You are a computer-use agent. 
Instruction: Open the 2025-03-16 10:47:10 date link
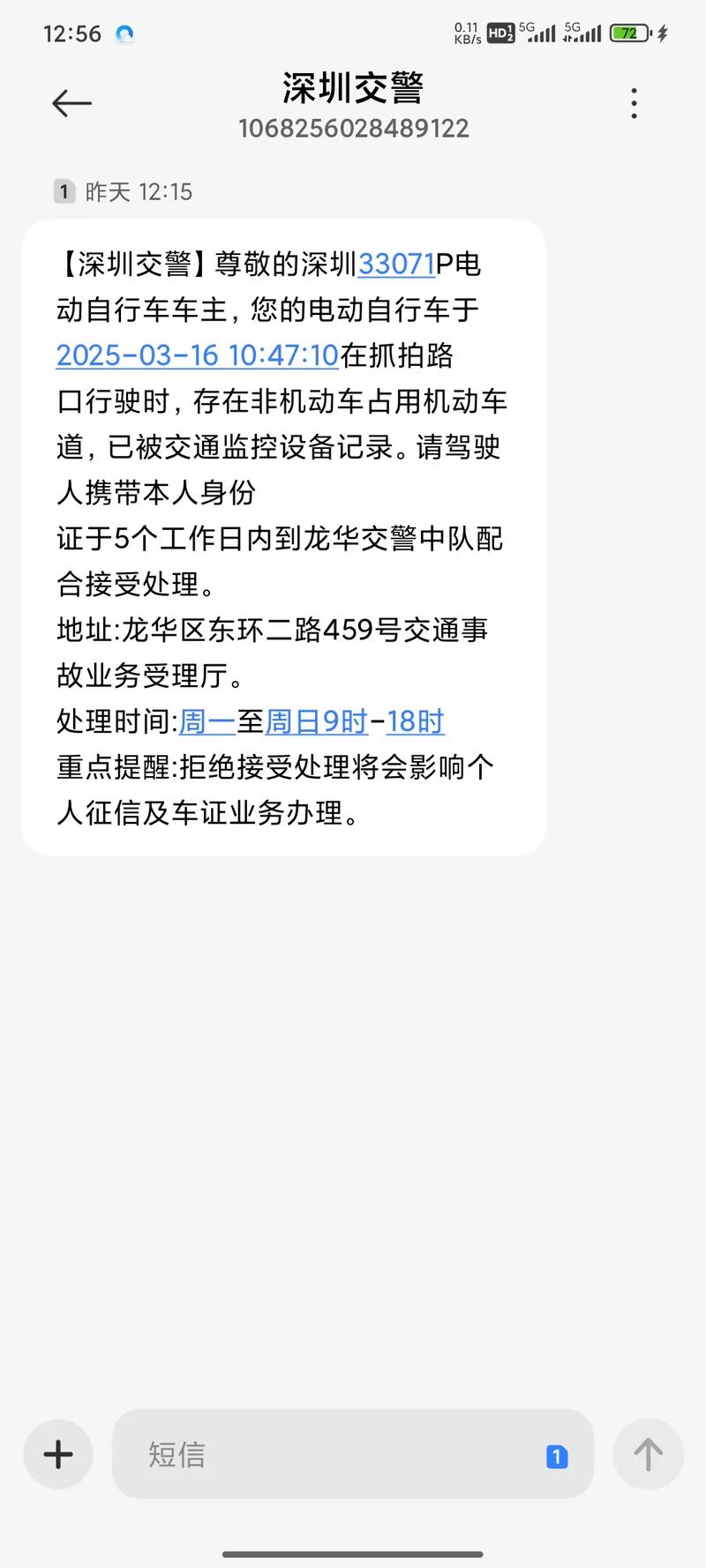click(x=198, y=355)
